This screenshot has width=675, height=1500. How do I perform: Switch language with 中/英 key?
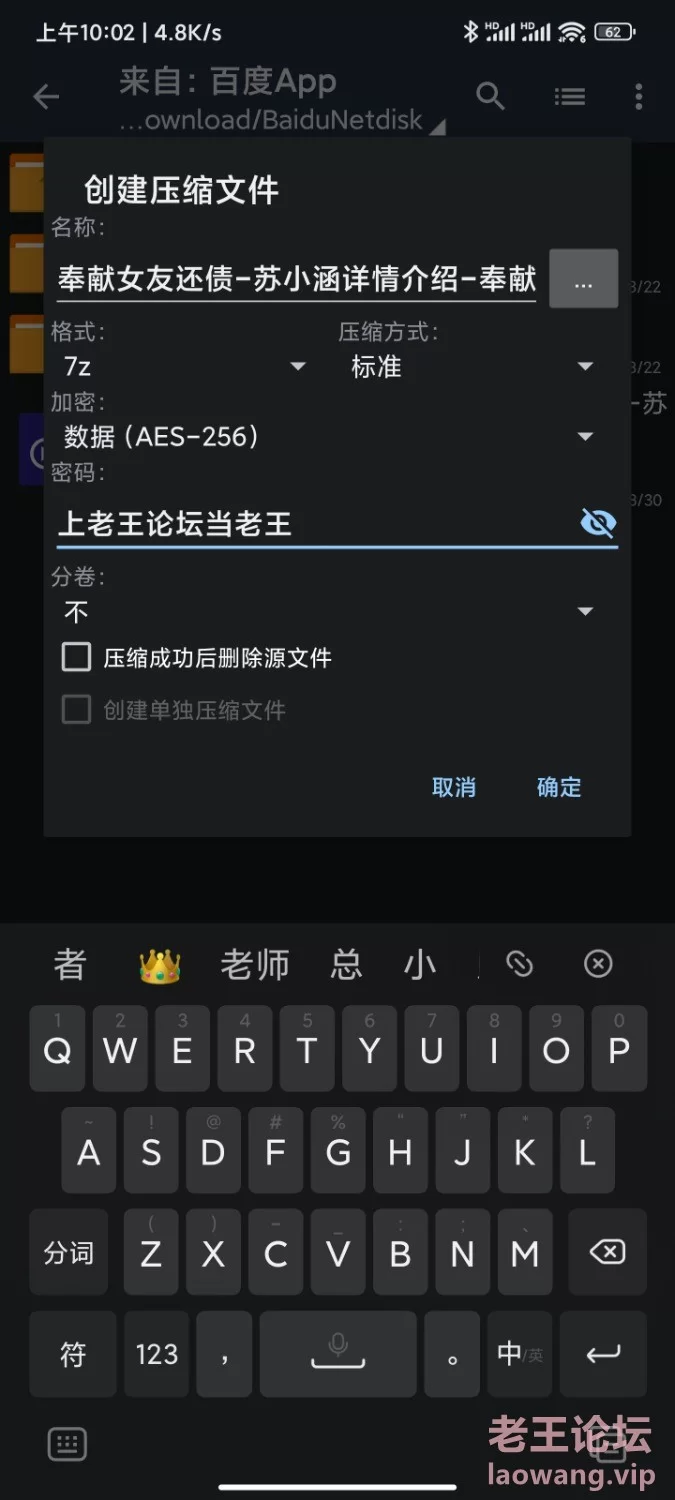pos(520,1354)
